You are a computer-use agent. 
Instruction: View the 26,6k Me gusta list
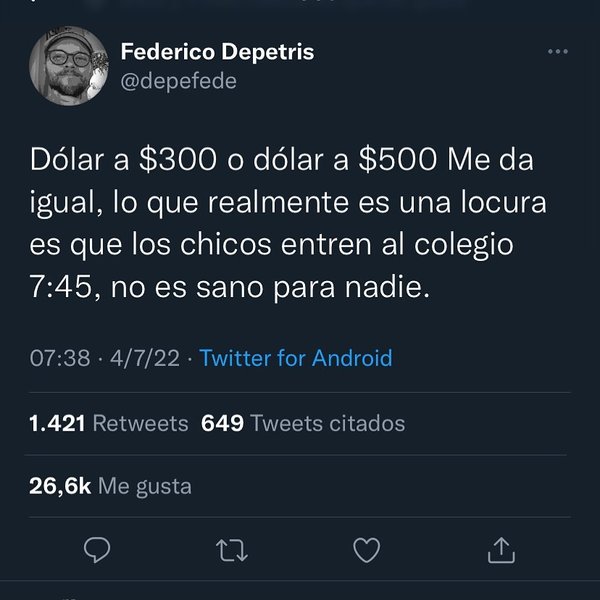click(x=110, y=487)
